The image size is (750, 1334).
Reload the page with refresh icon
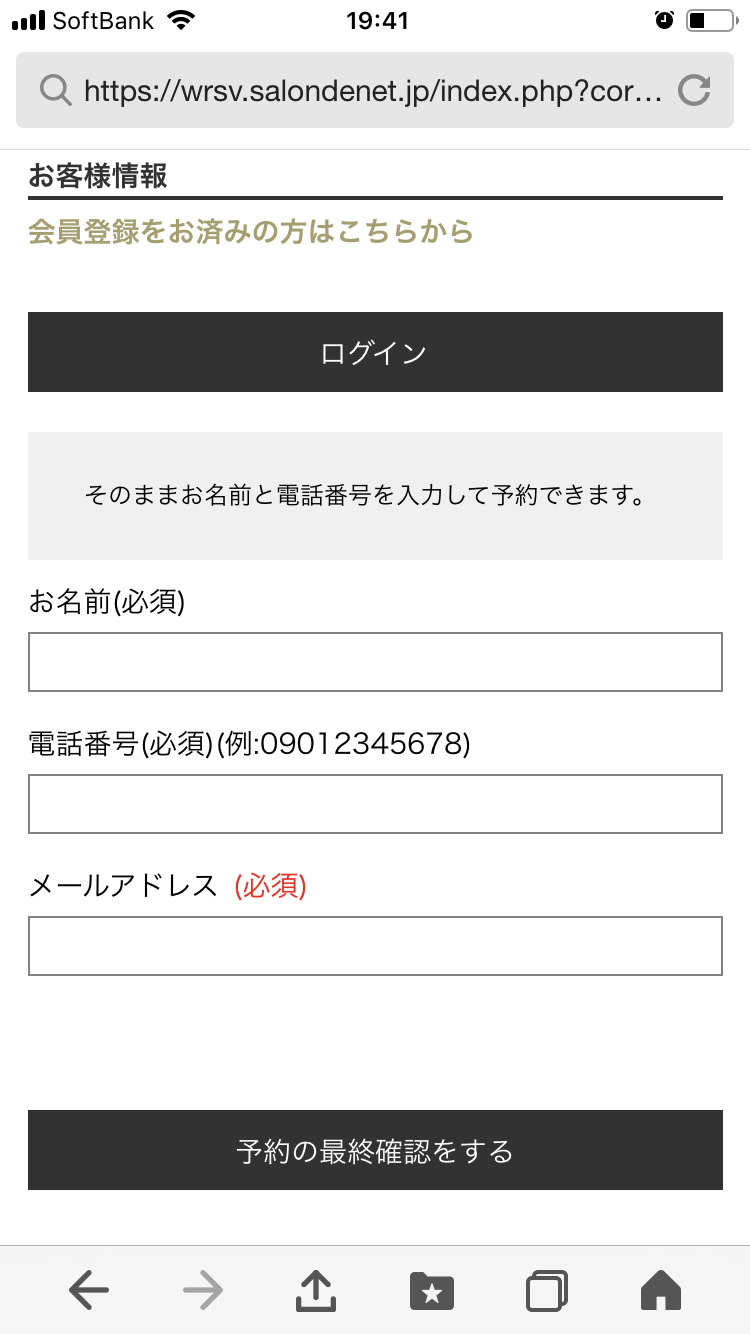pos(694,91)
